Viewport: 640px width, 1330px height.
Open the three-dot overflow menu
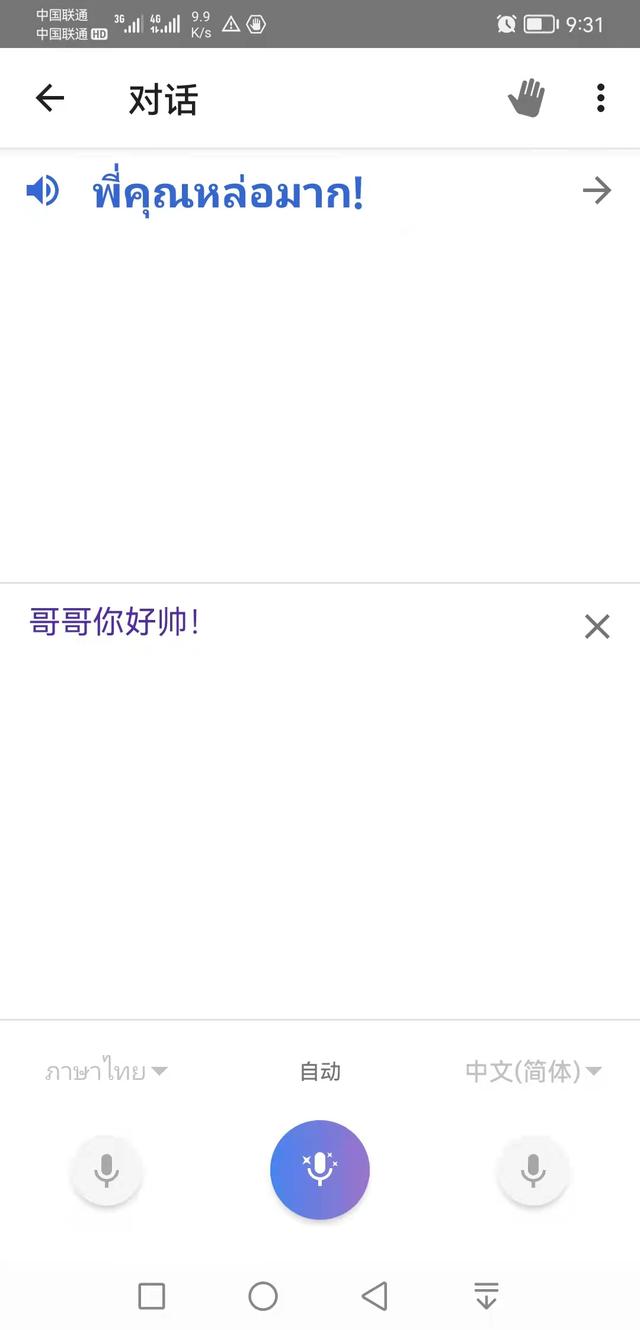(x=600, y=98)
